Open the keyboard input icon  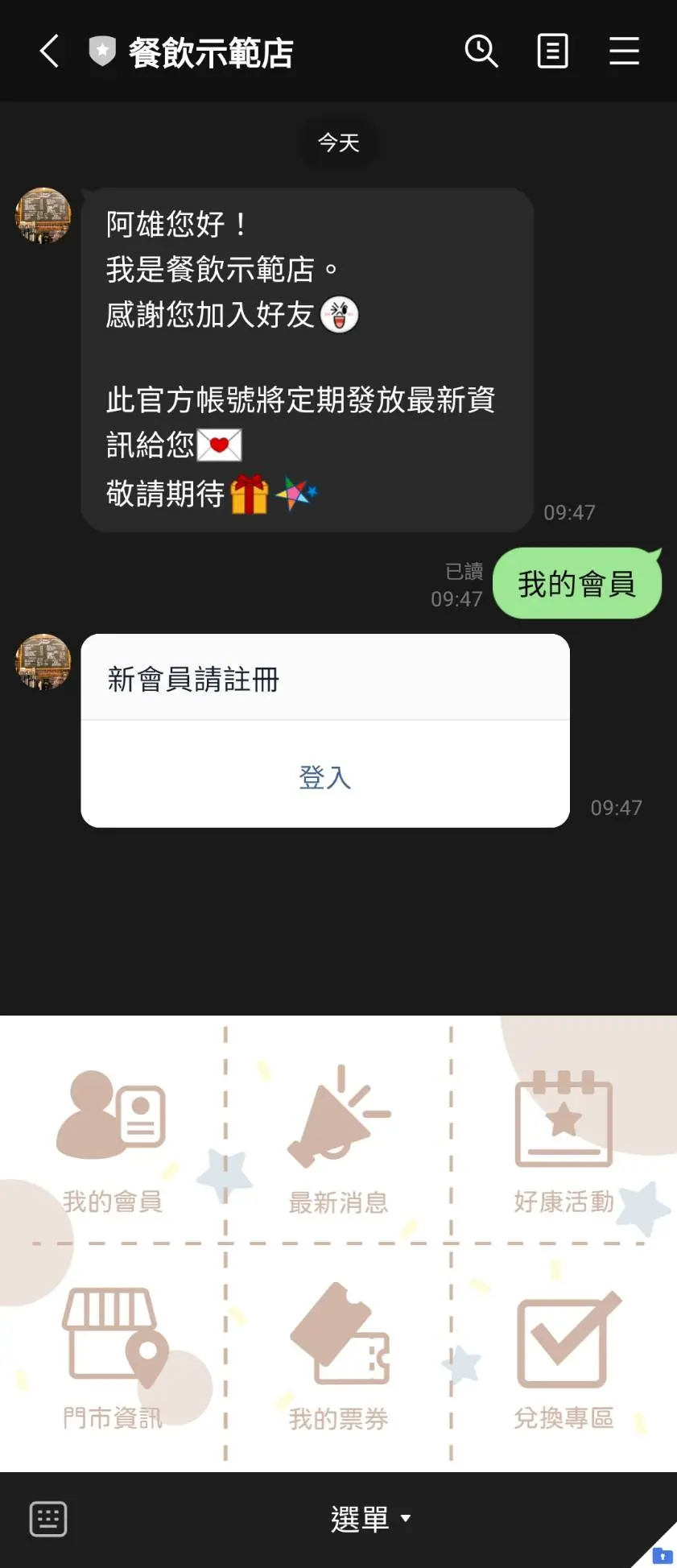coord(48,1517)
